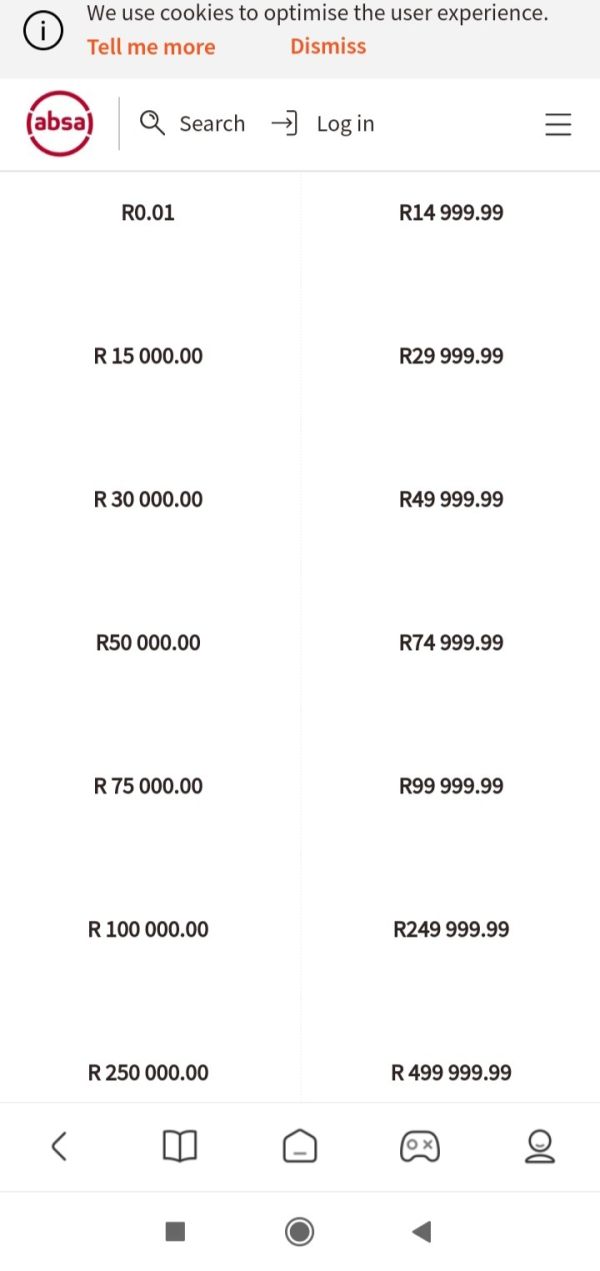600x1271 pixels.
Task: Open recent apps with the square button
Action: [x=175, y=1231]
